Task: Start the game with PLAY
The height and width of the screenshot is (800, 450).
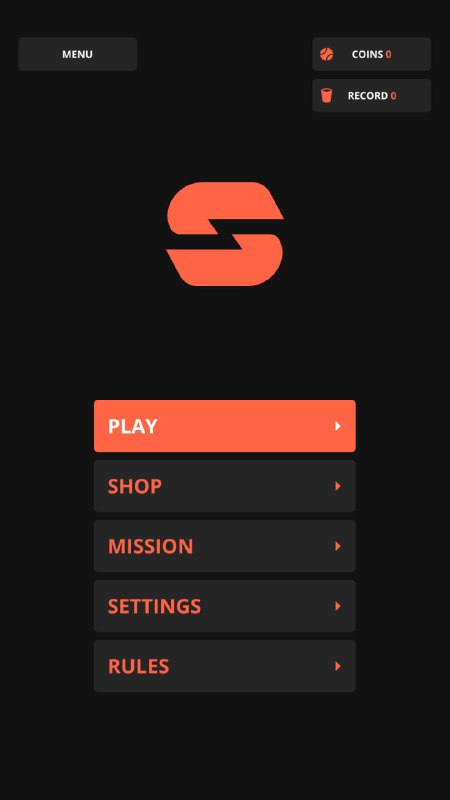Action: tap(224, 426)
